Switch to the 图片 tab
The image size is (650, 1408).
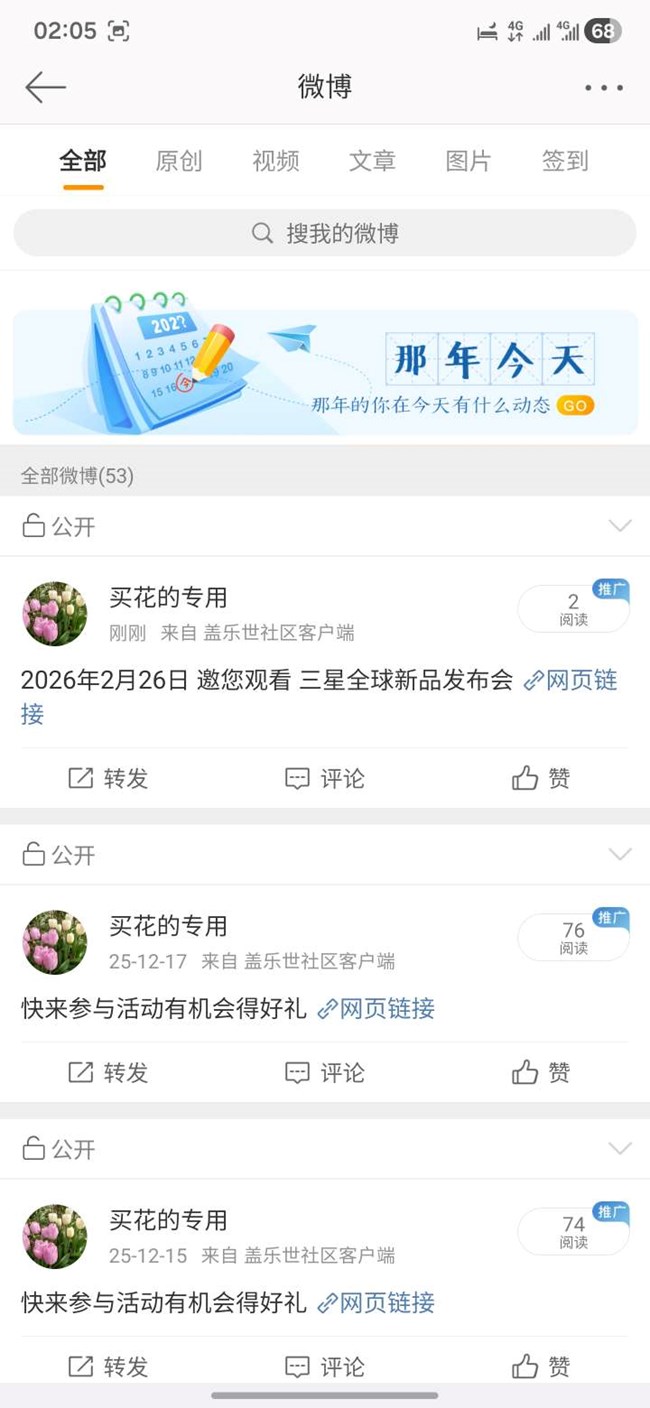(x=468, y=161)
